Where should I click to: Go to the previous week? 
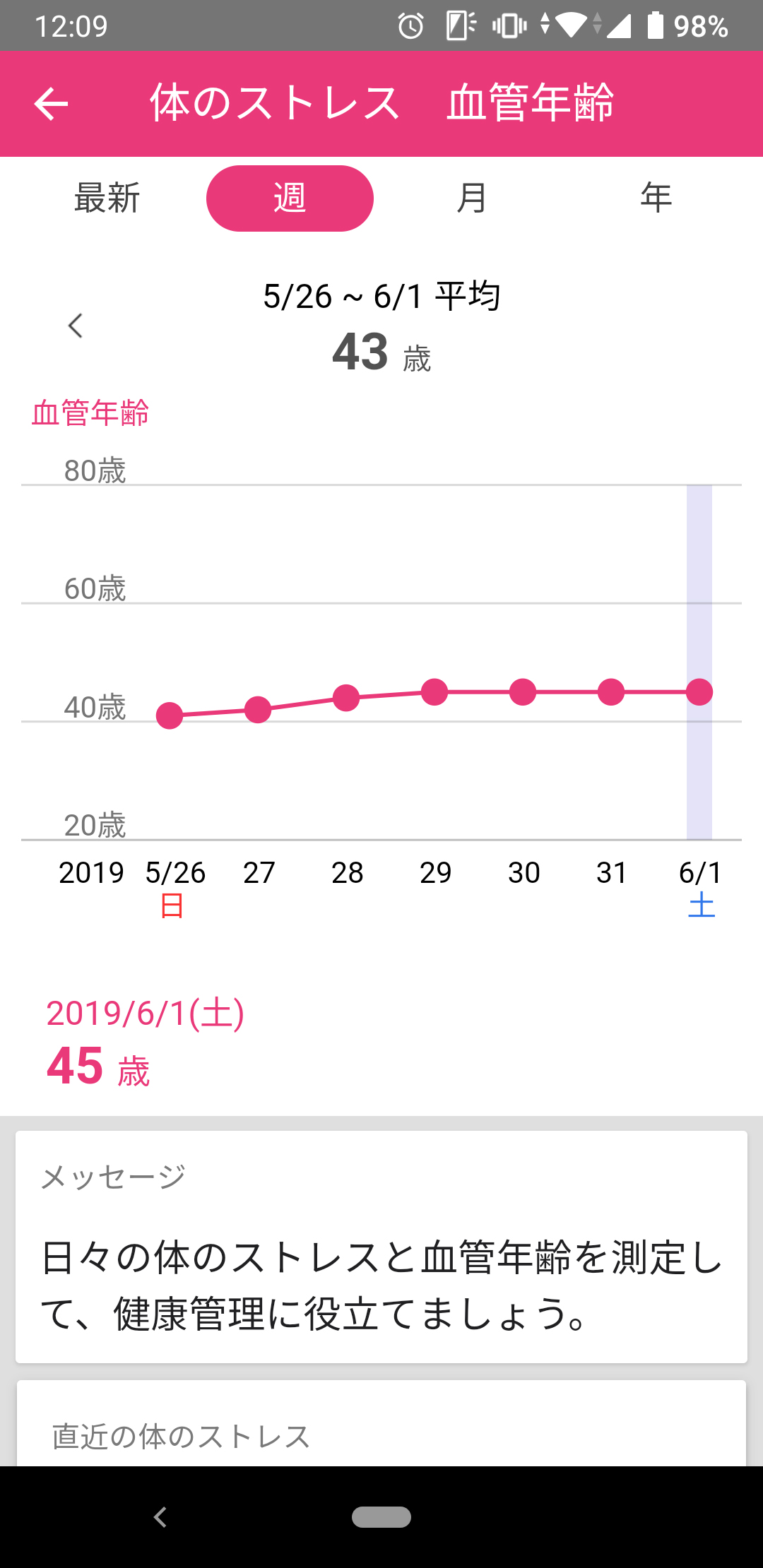click(76, 326)
